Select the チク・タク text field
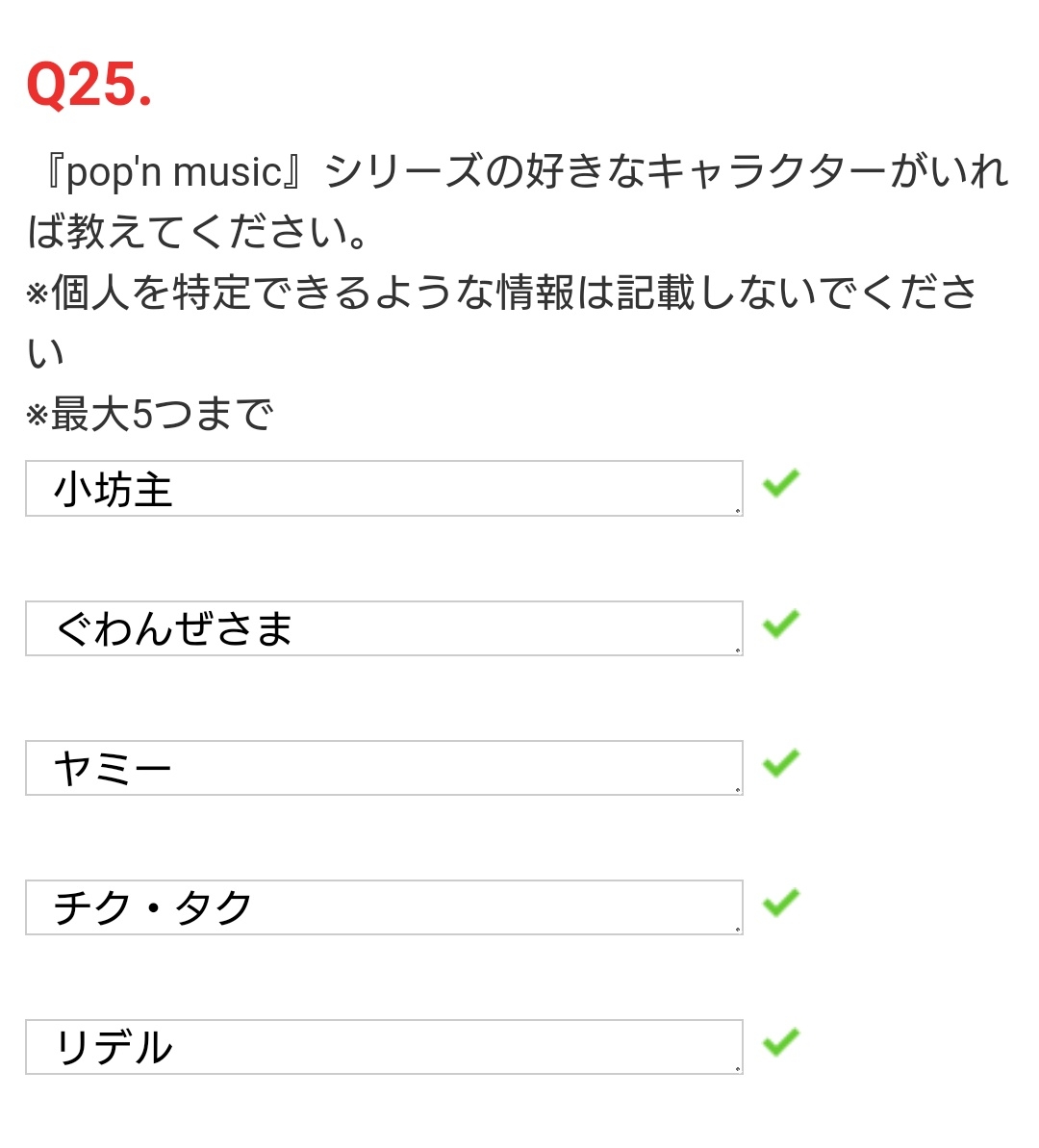This screenshot has width=1039, height=1148. [383, 907]
